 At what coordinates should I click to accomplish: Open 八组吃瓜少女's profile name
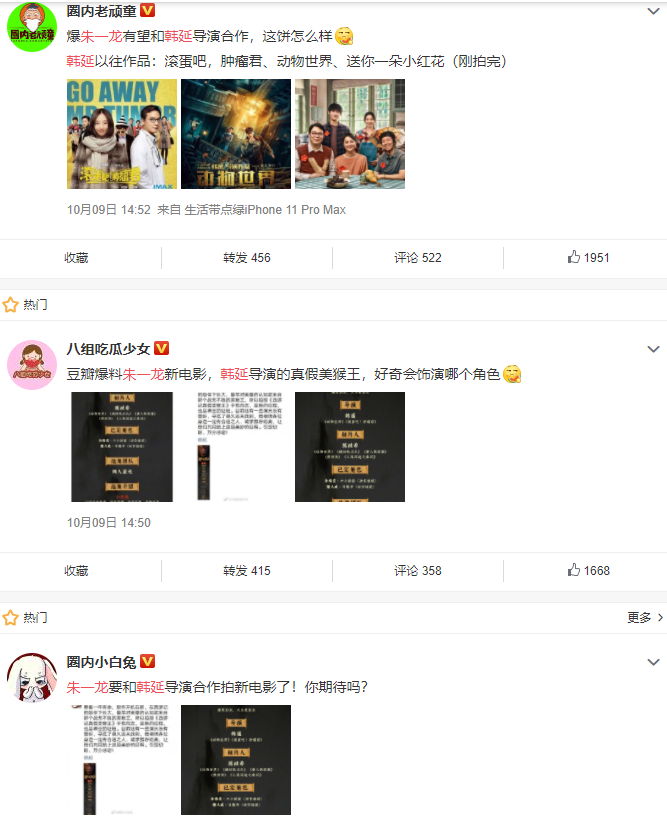(x=108, y=348)
